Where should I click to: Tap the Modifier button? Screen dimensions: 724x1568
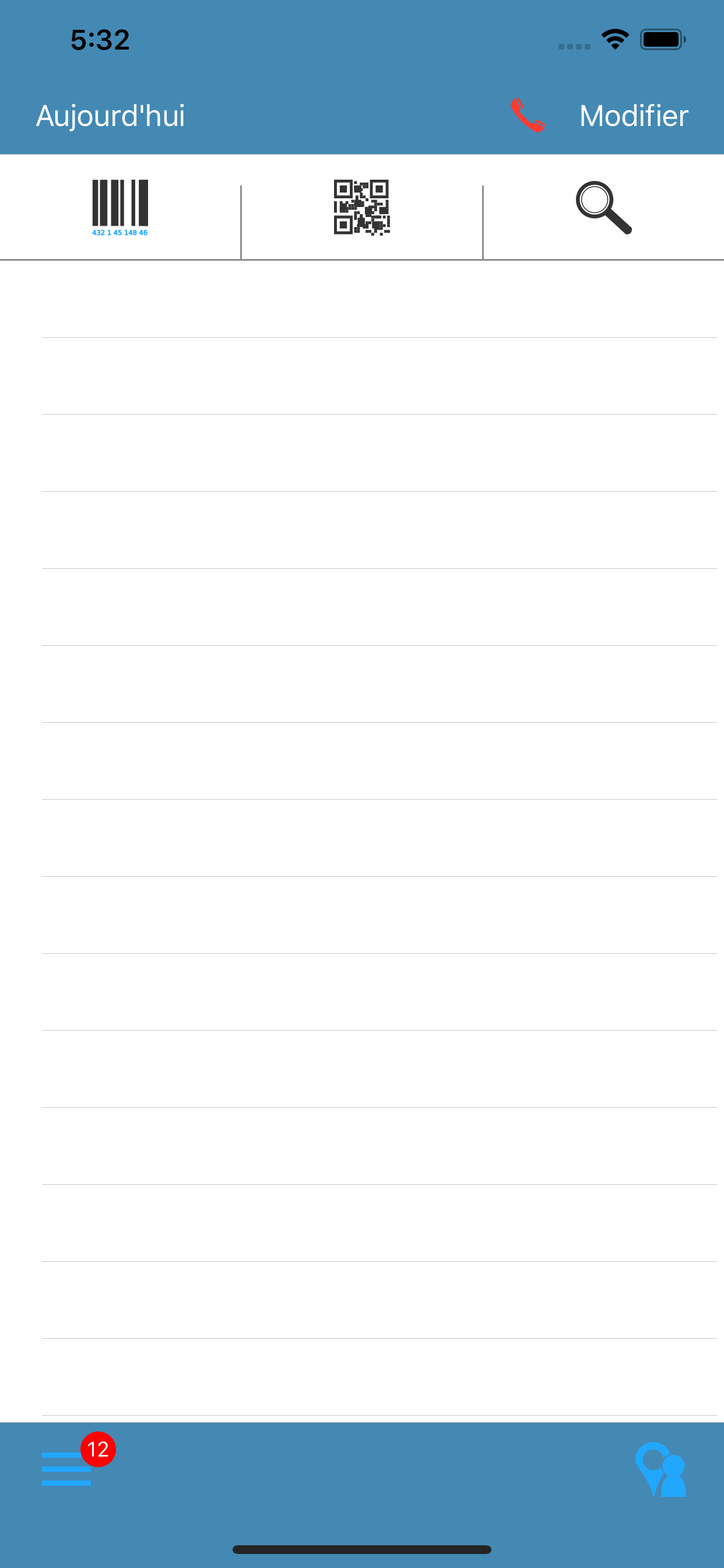(x=633, y=116)
